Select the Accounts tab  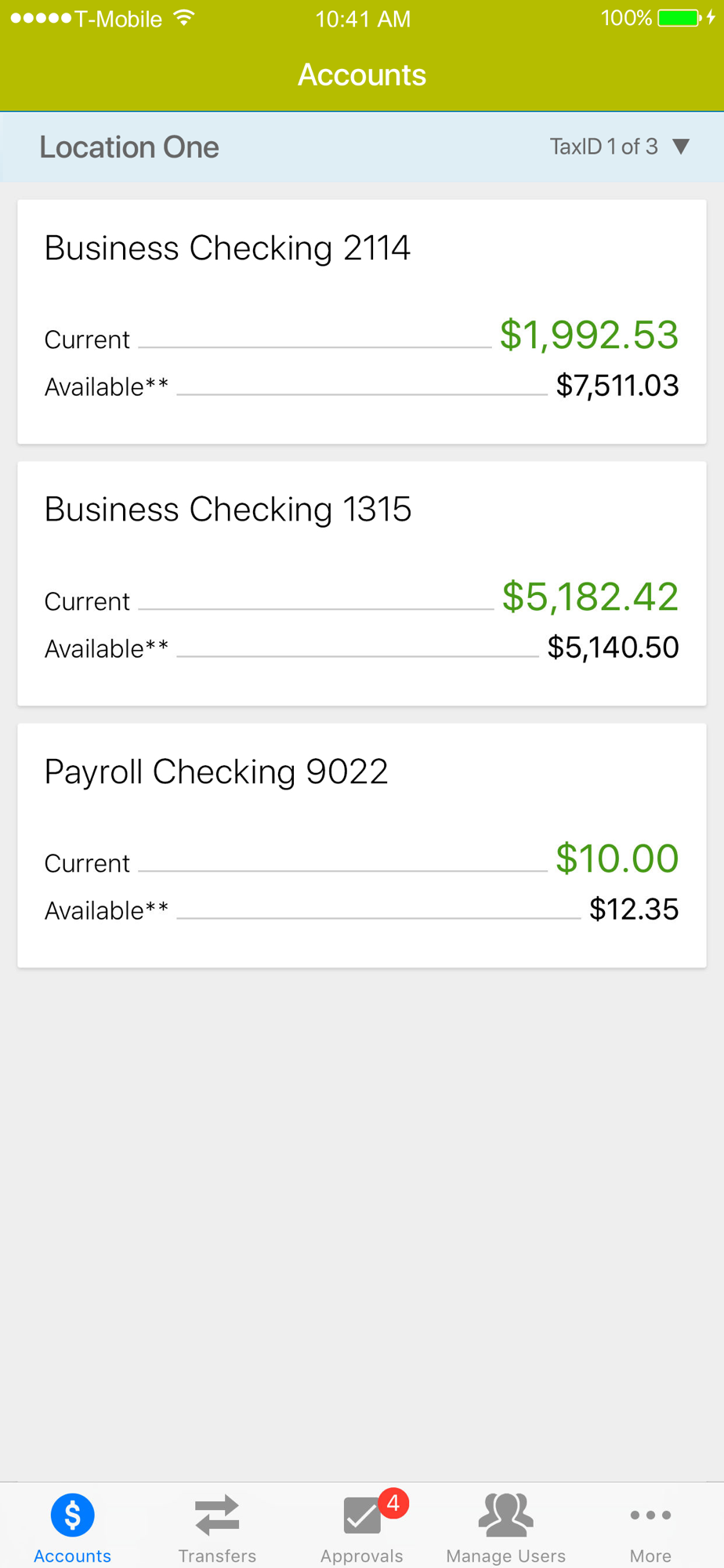tap(72, 1527)
